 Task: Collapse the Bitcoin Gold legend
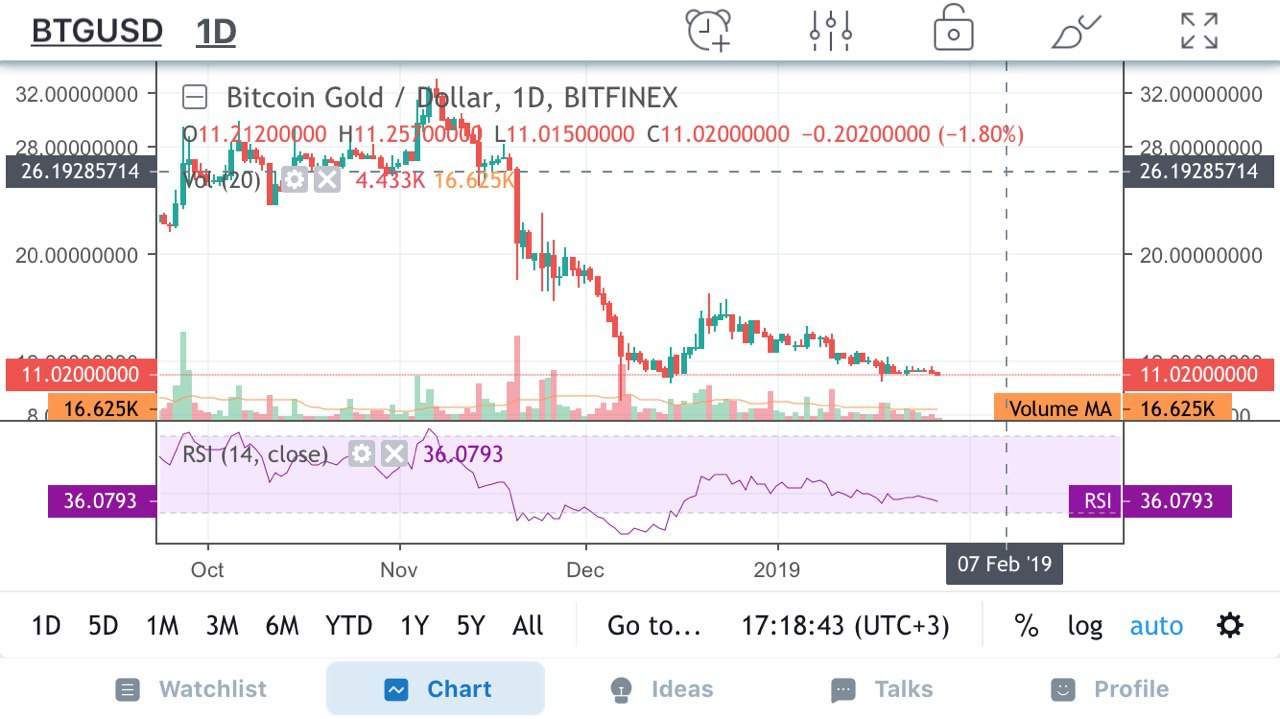(x=194, y=97)
